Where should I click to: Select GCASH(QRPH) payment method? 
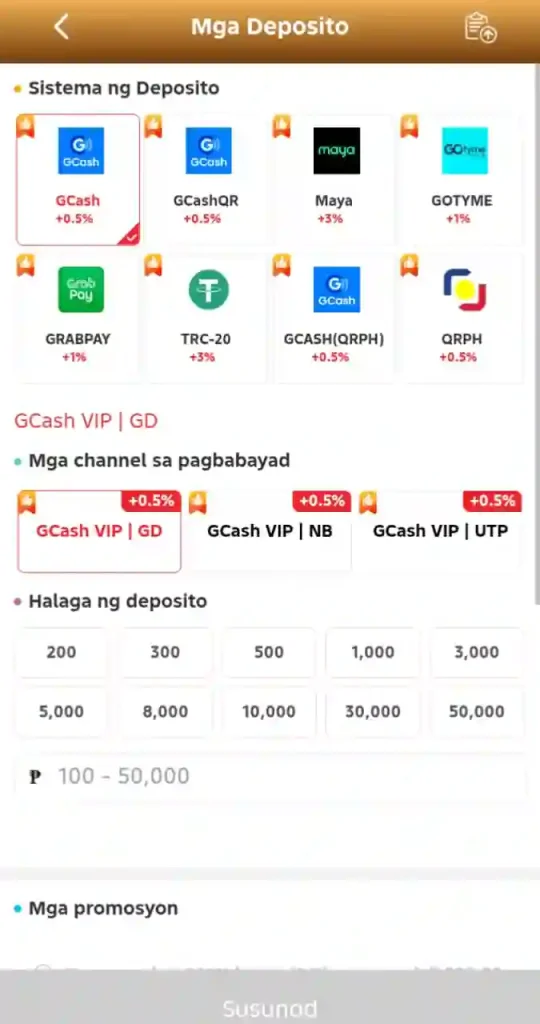click(x=334, y=318)
